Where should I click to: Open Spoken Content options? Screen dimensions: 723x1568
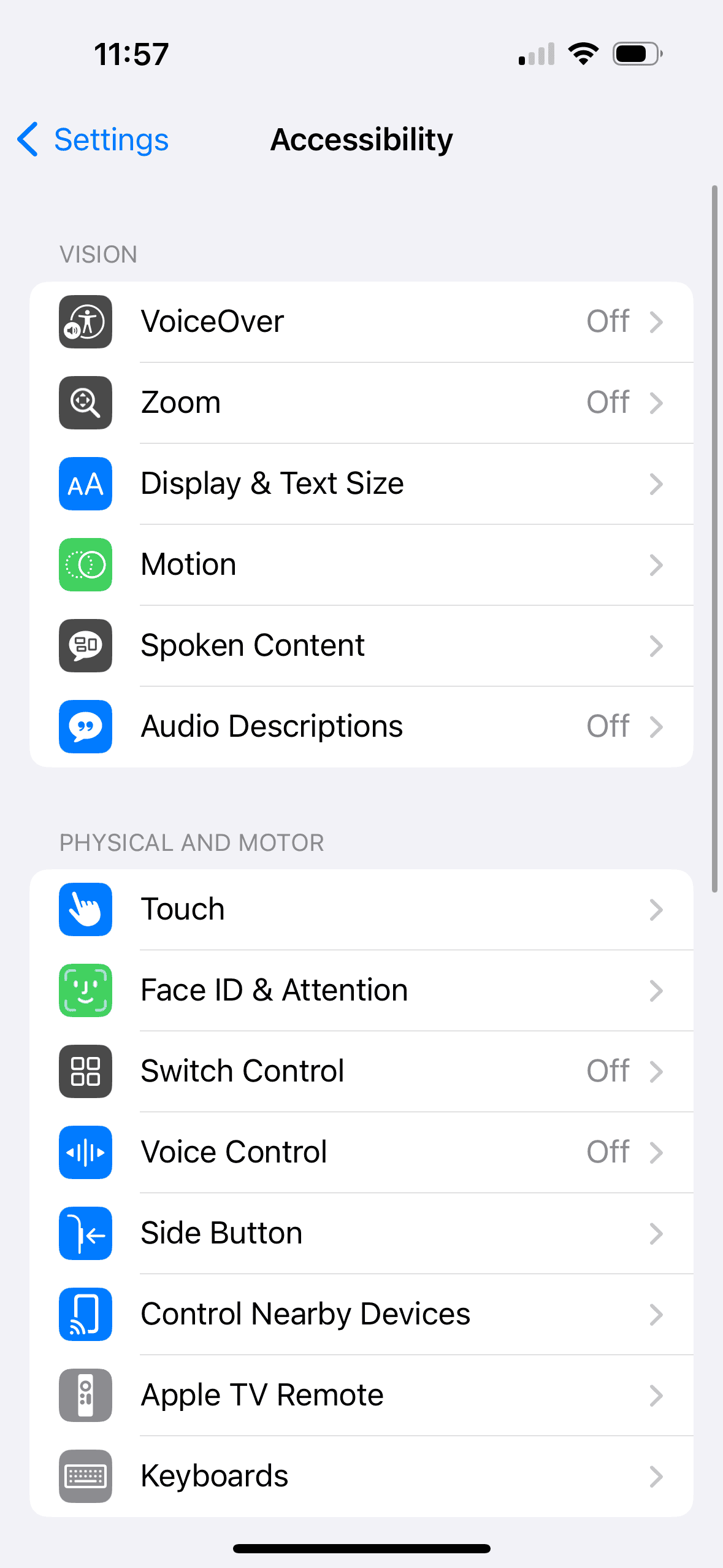pos(361,645)
